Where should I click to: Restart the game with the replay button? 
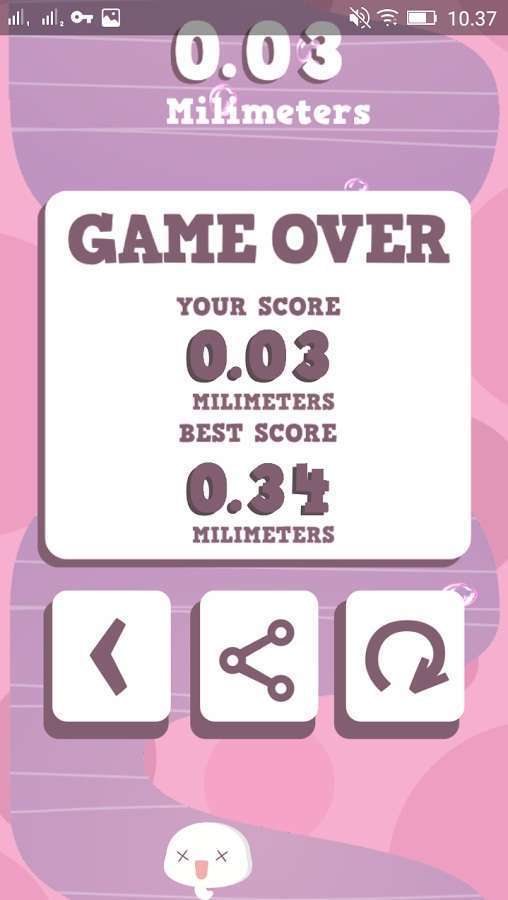(x=405, y=657)
